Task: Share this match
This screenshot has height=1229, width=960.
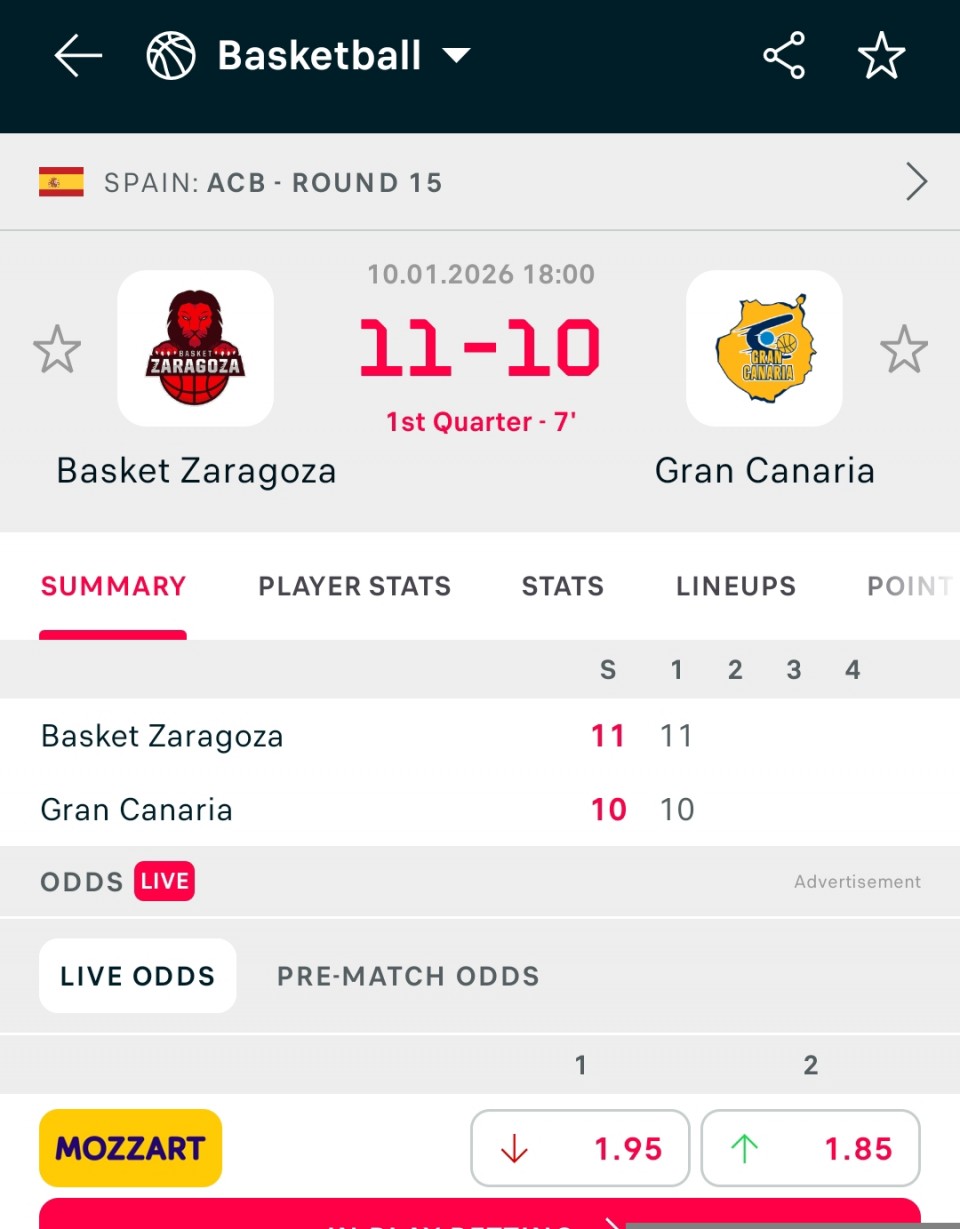Action: click(x=784, y=56)
